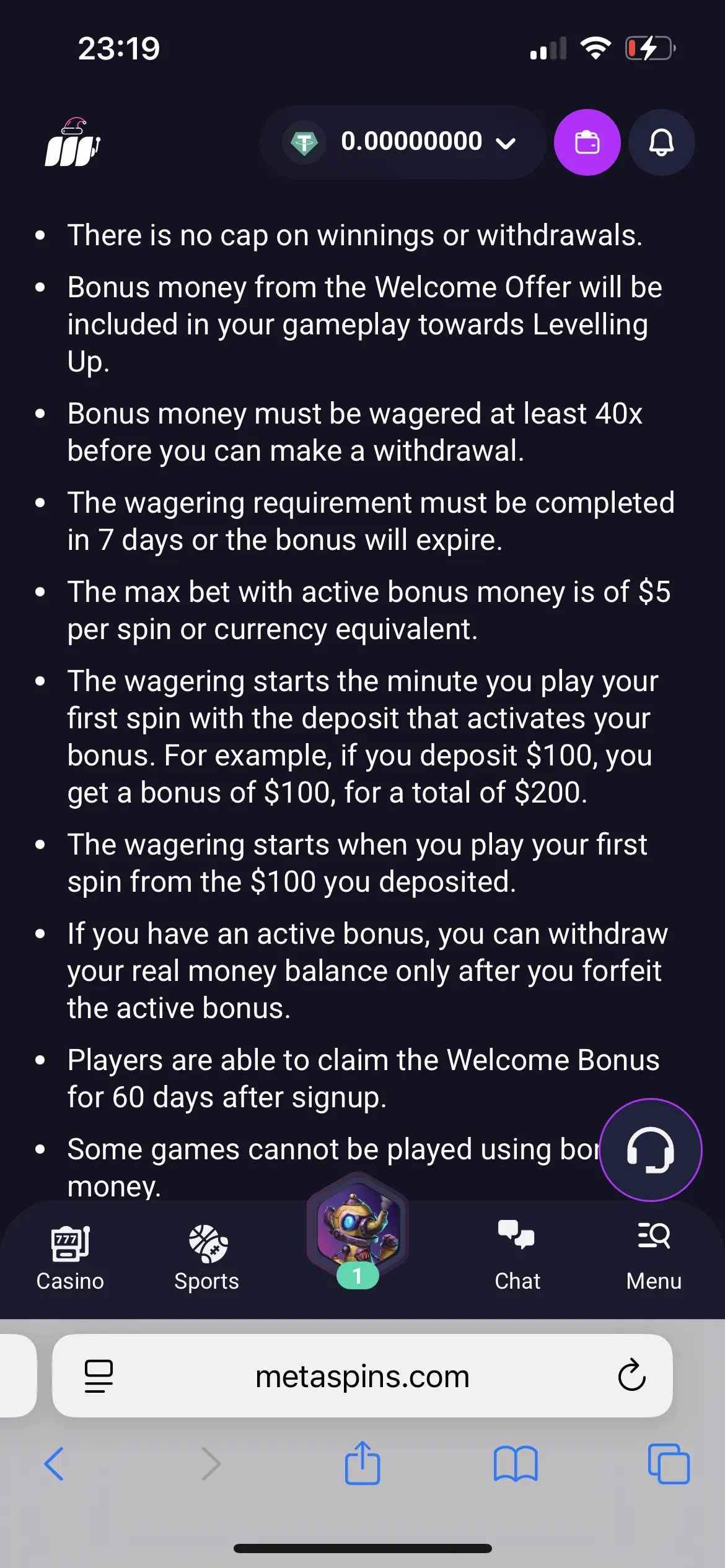Image resolution: width=725 pixels, height=1568 pixels.
Task: Open live support headset button
Action: point(650,1149)
